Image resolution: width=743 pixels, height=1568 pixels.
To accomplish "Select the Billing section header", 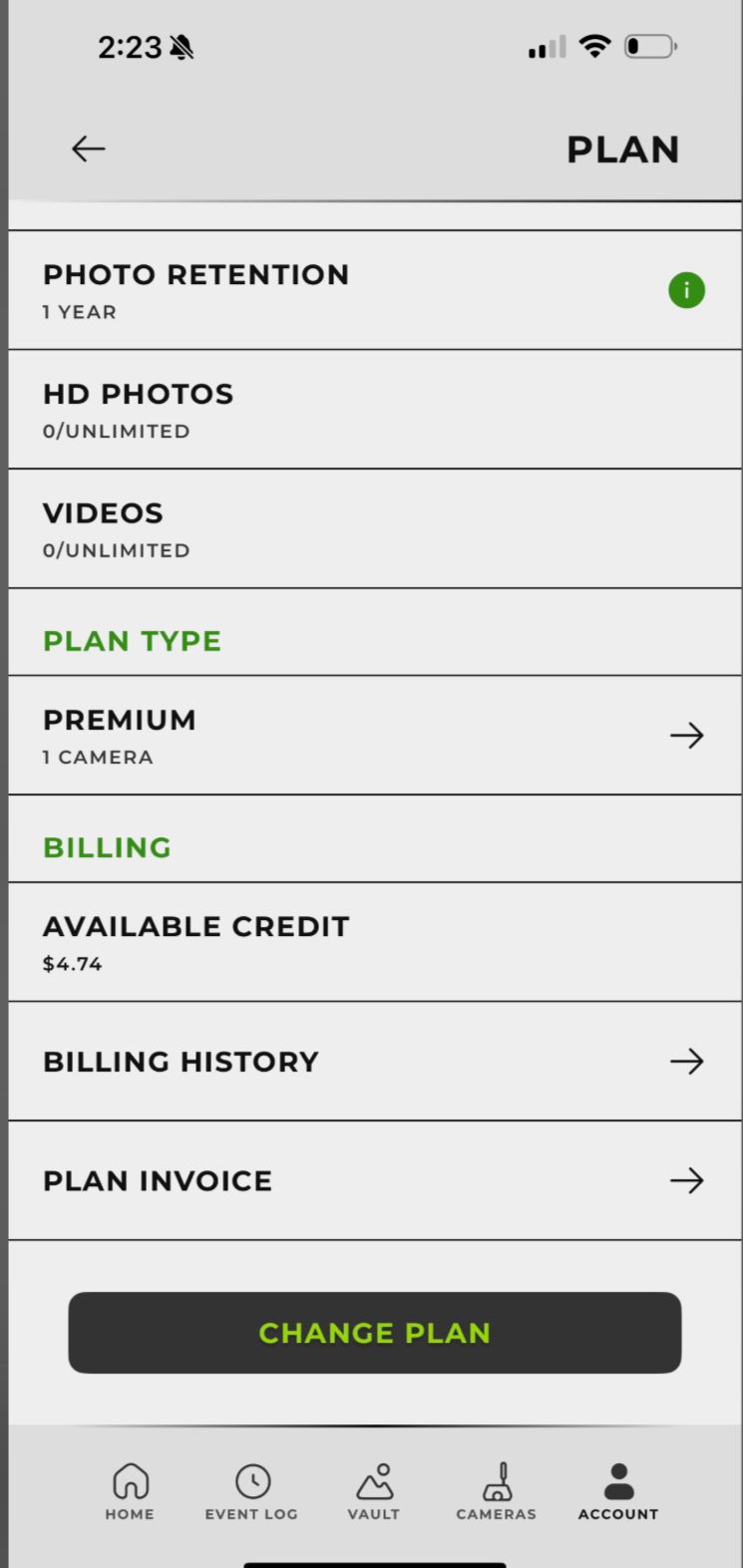I will coord(107,846).
